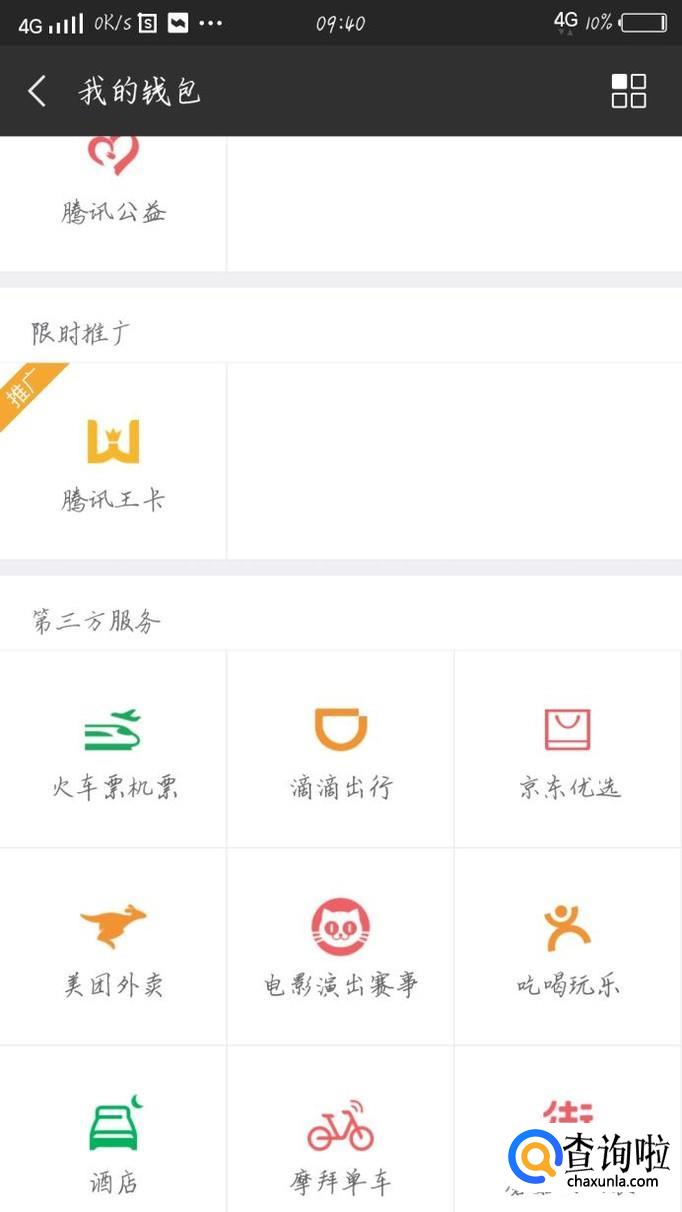682x1212 pixels.
Task: Open 酒店 hotel booking
Action: coord(113,1140)
